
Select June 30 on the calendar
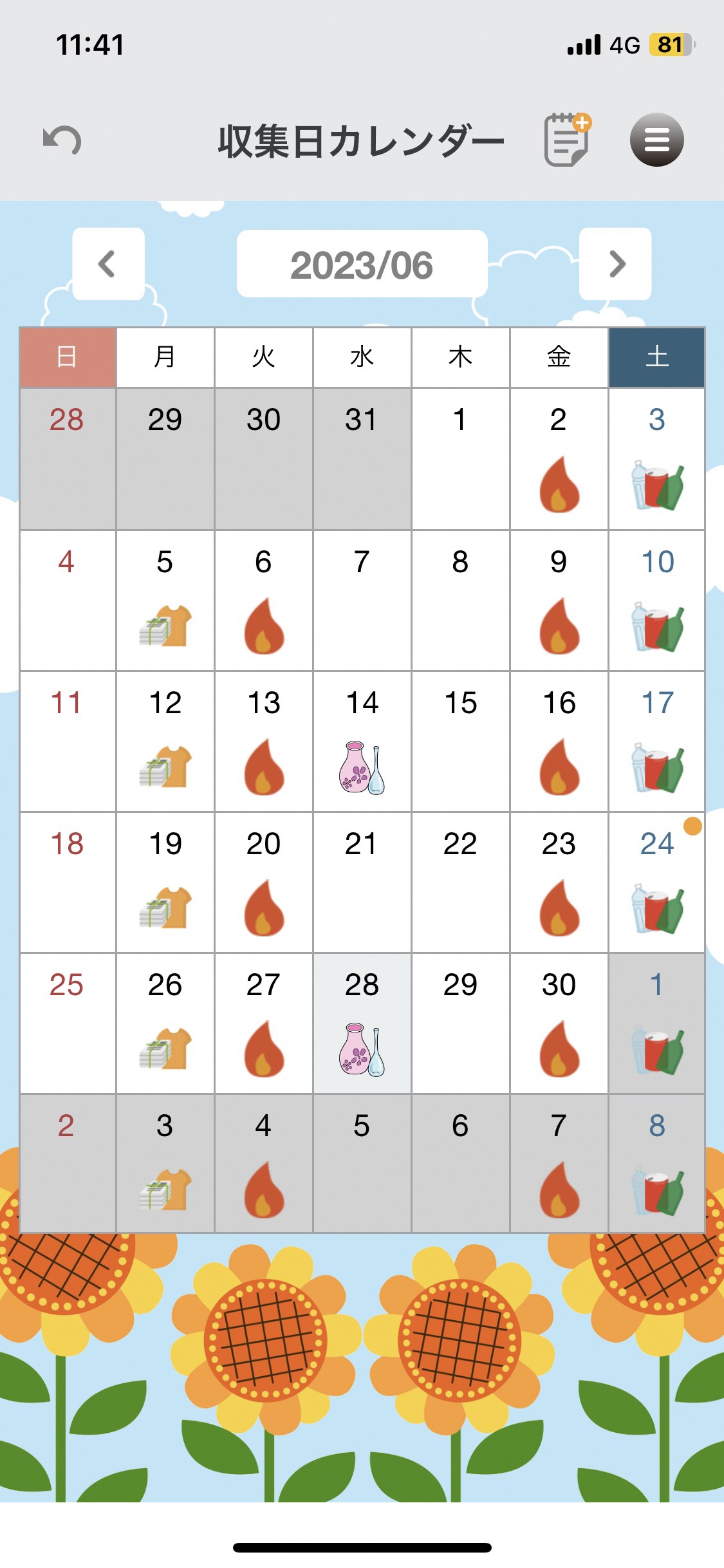[x=559, y=1023]
